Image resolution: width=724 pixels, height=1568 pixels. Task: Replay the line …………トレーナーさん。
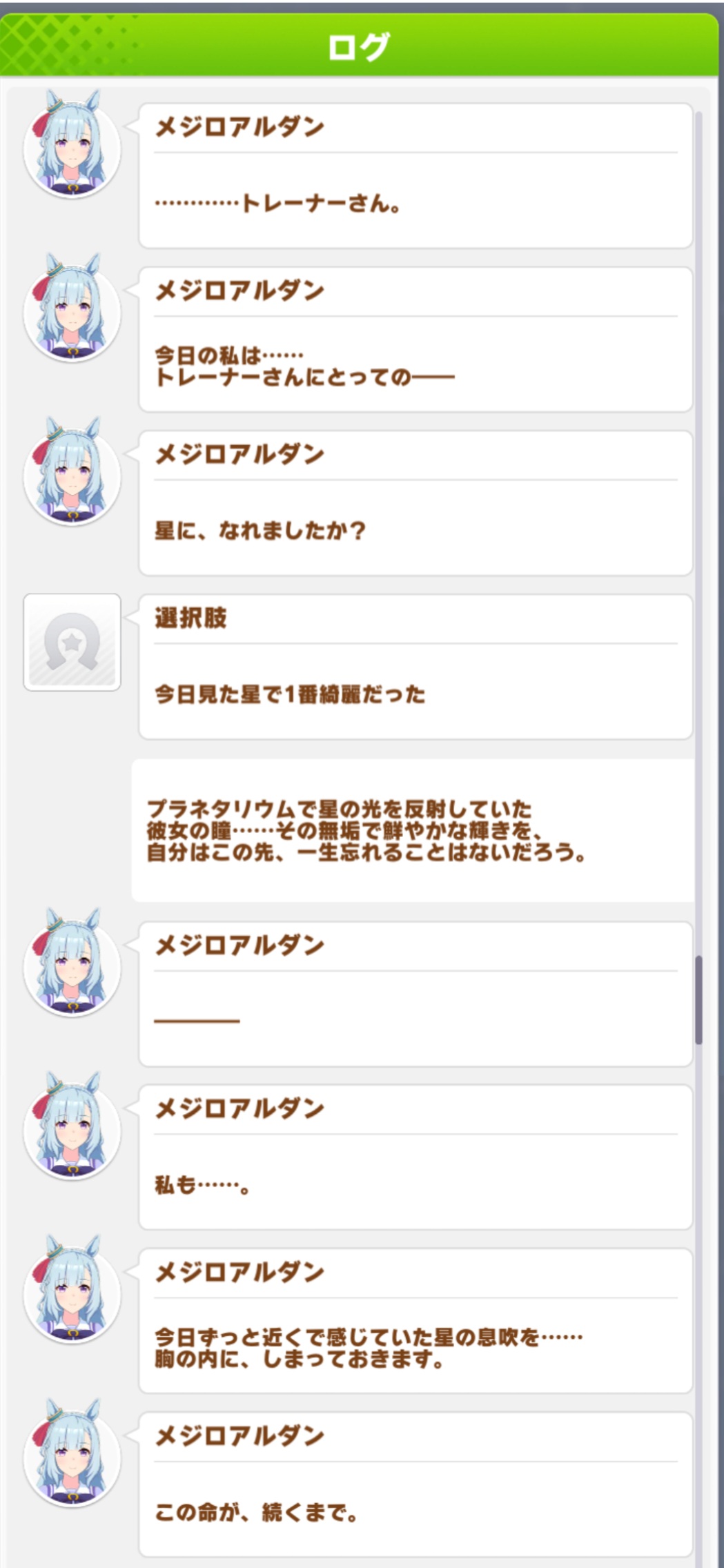pyautogui.click(x=415, y=176)
